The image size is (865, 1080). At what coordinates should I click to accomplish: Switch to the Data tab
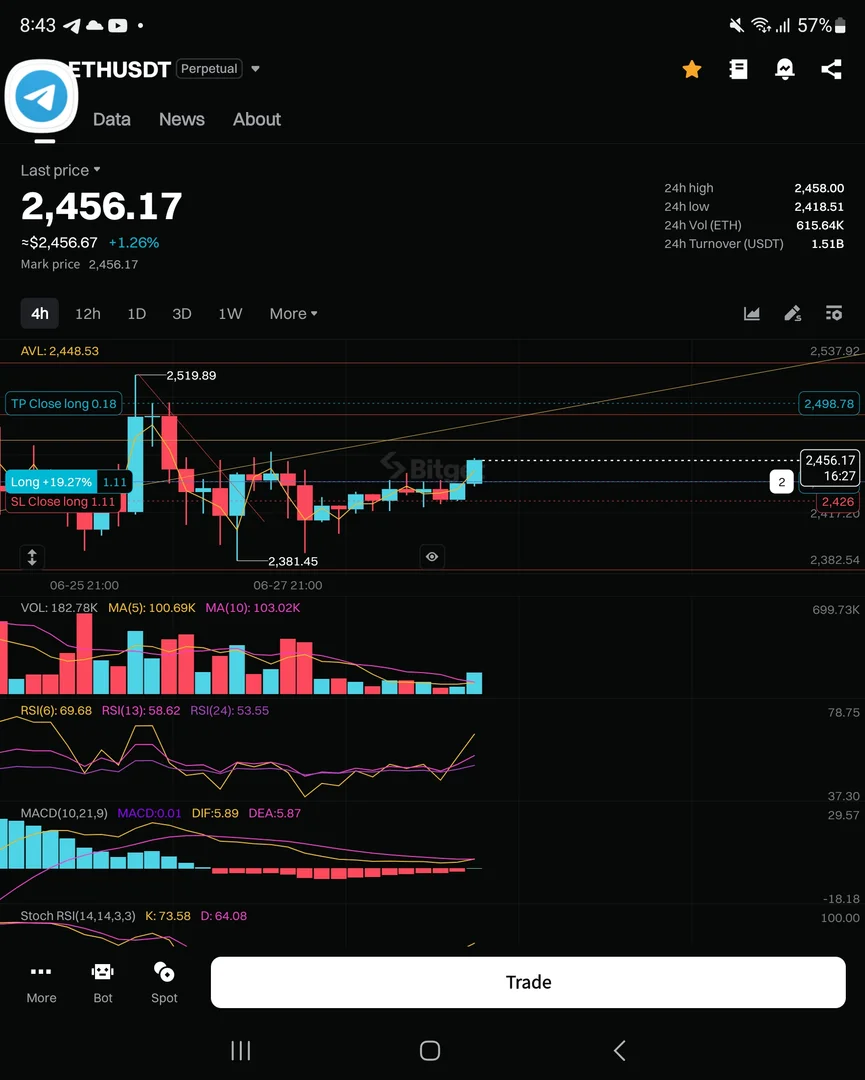point(112,119)
